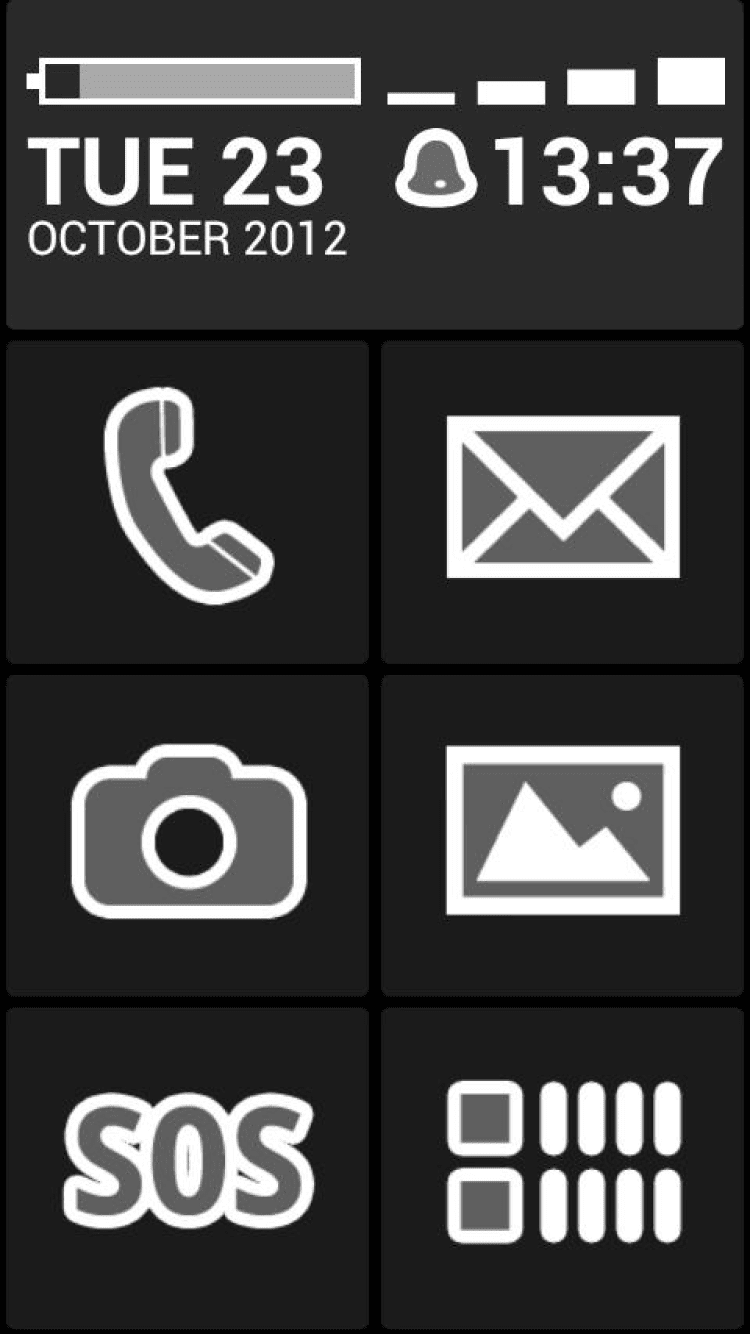Open the photo gallery tile
The image size is (750, 1334).
click(x=563, y=835)
